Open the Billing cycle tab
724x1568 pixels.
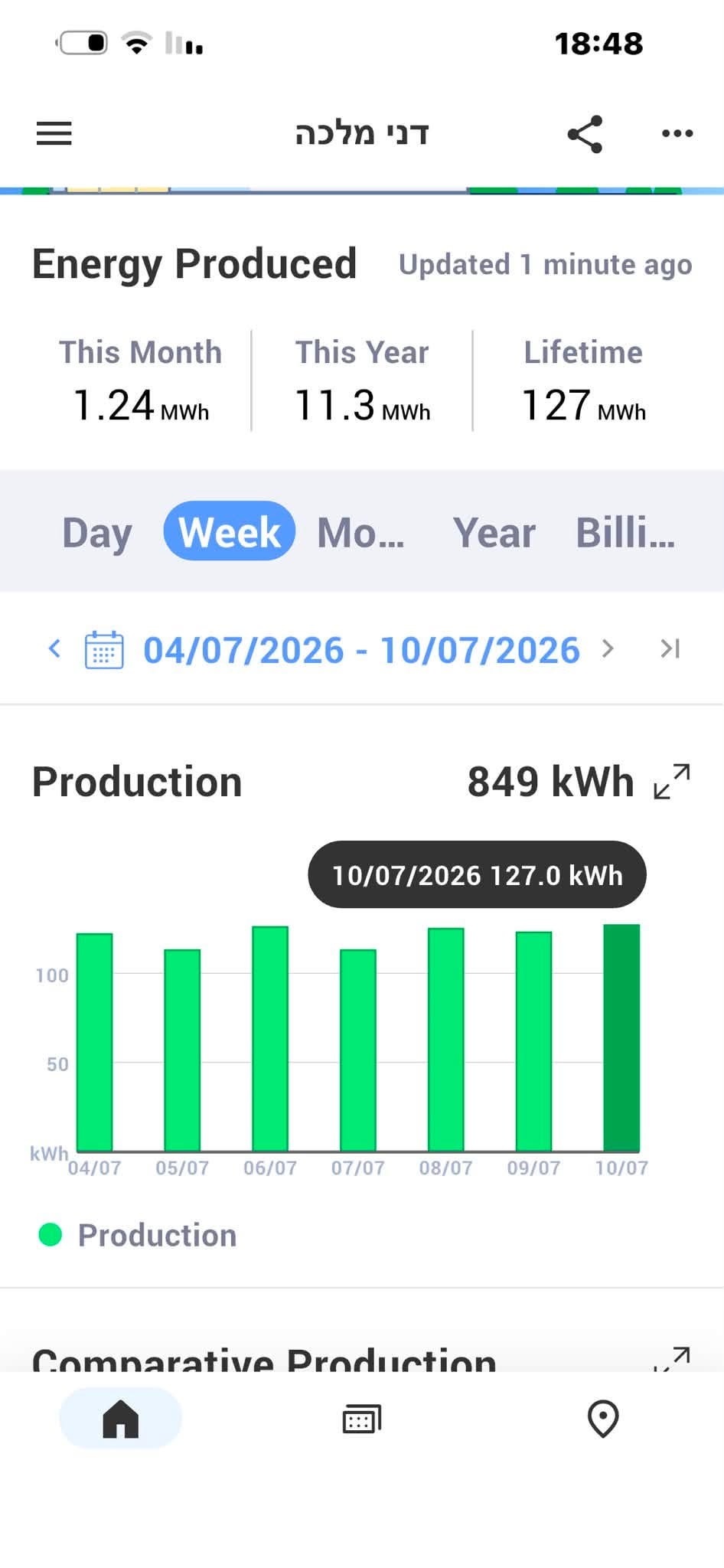pos(625,532)
